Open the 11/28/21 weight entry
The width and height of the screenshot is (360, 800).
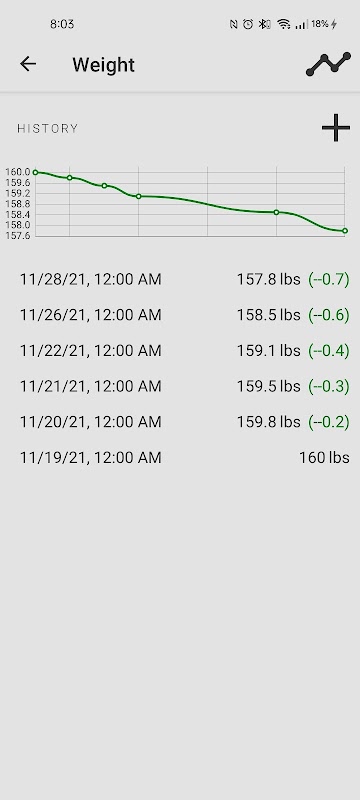pos(180,280)
